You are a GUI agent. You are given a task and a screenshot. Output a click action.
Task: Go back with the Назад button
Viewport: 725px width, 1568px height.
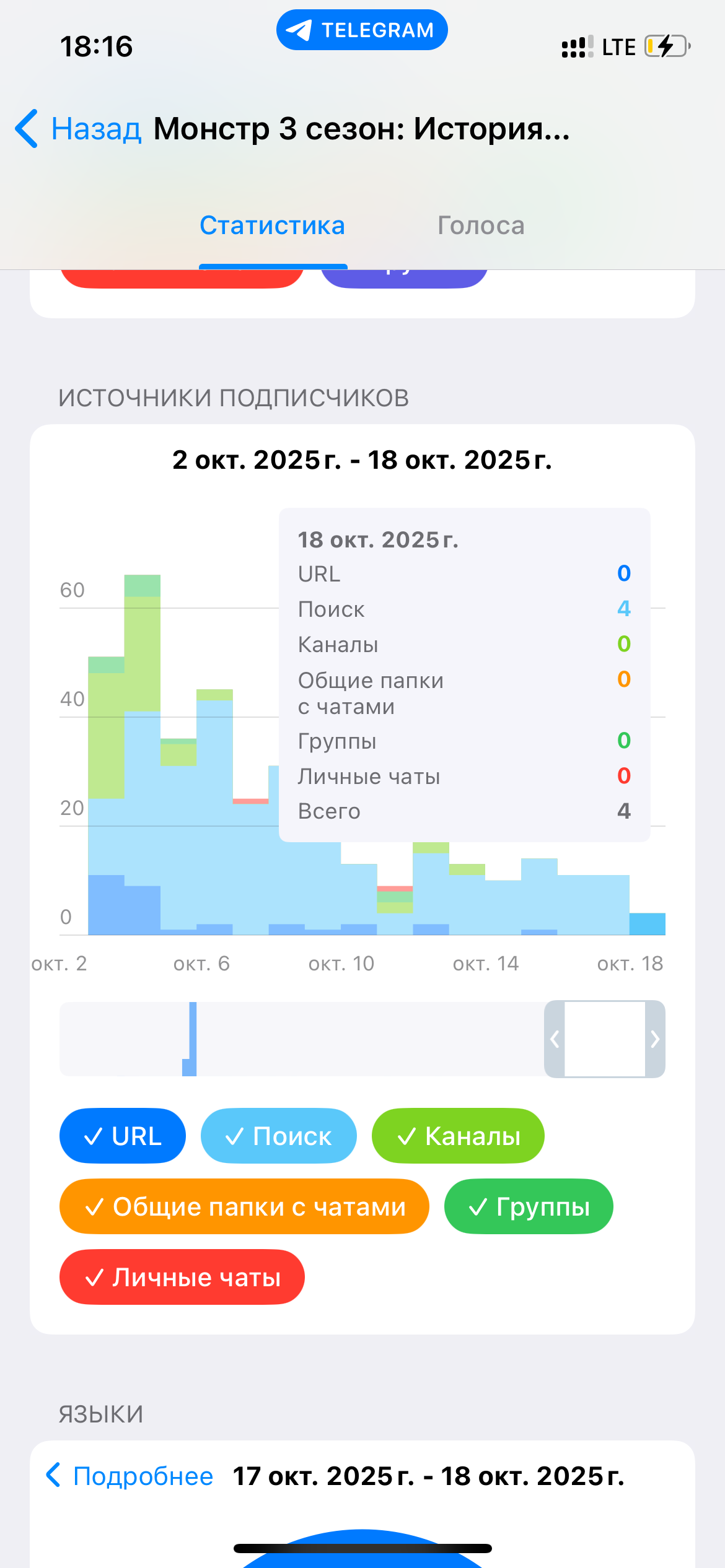79,129
